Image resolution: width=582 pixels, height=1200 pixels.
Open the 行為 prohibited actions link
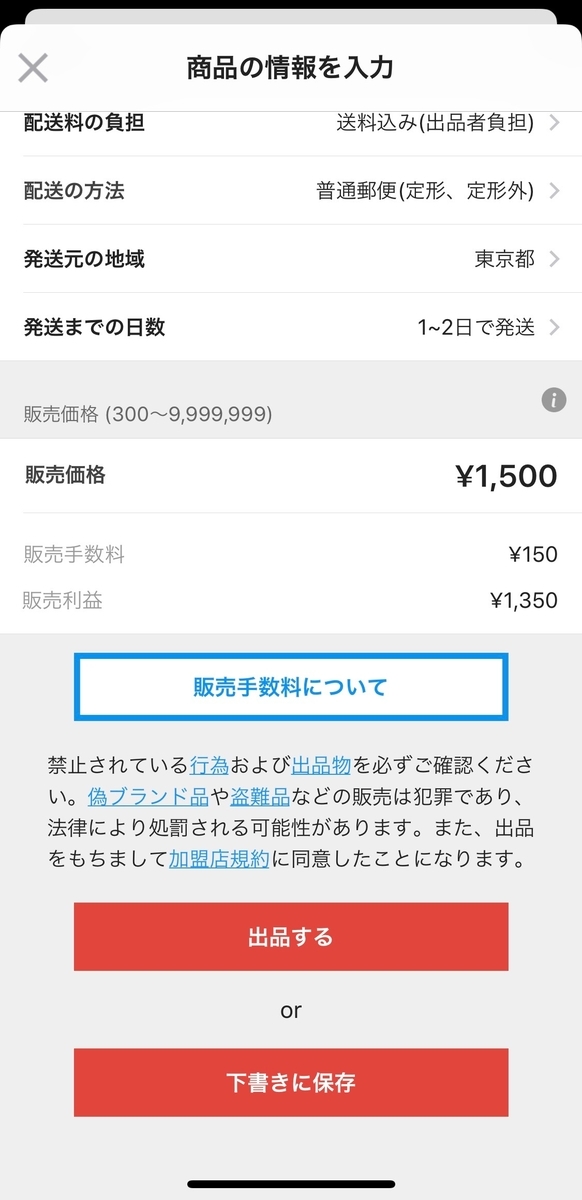pos(209,766)
